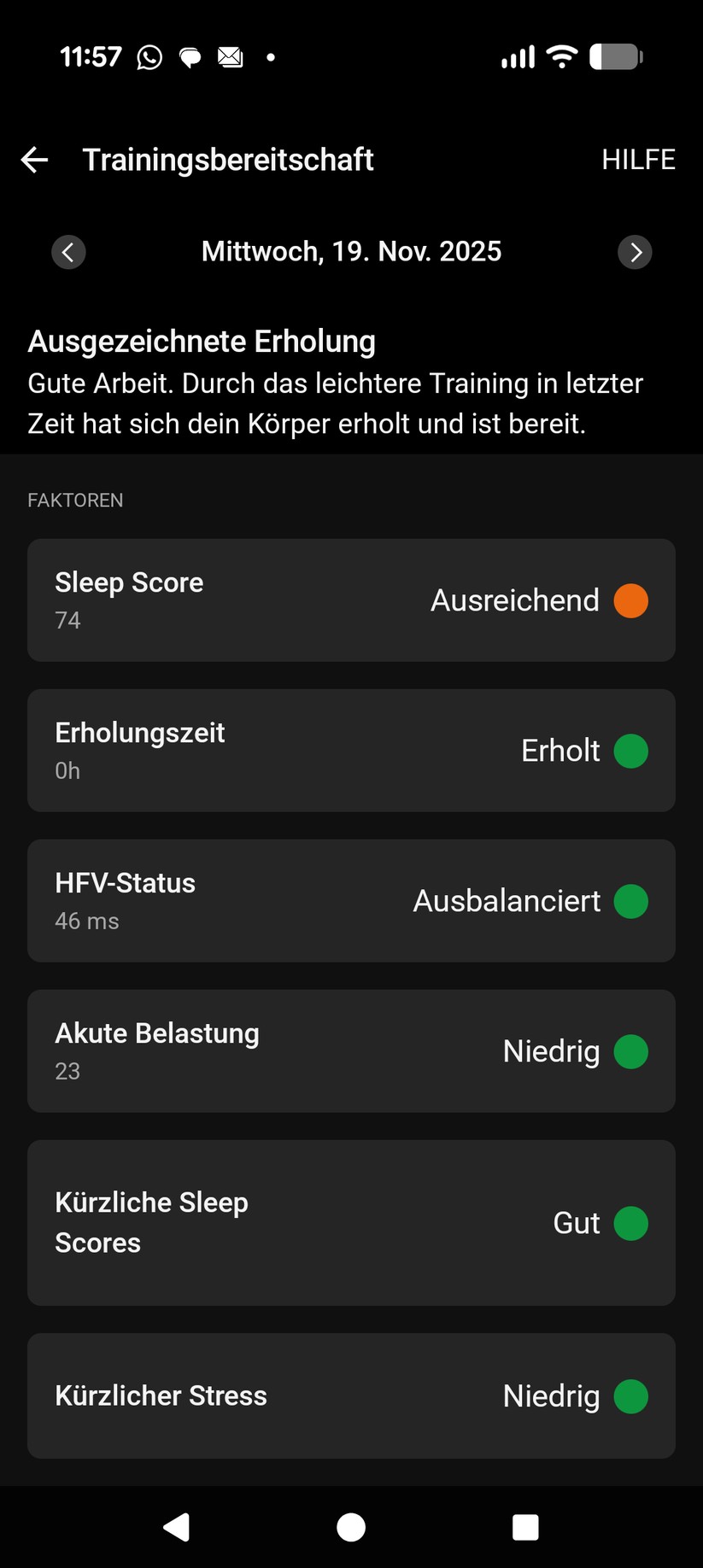
Task: Open the HILFE help page
Action: point(638,160)
